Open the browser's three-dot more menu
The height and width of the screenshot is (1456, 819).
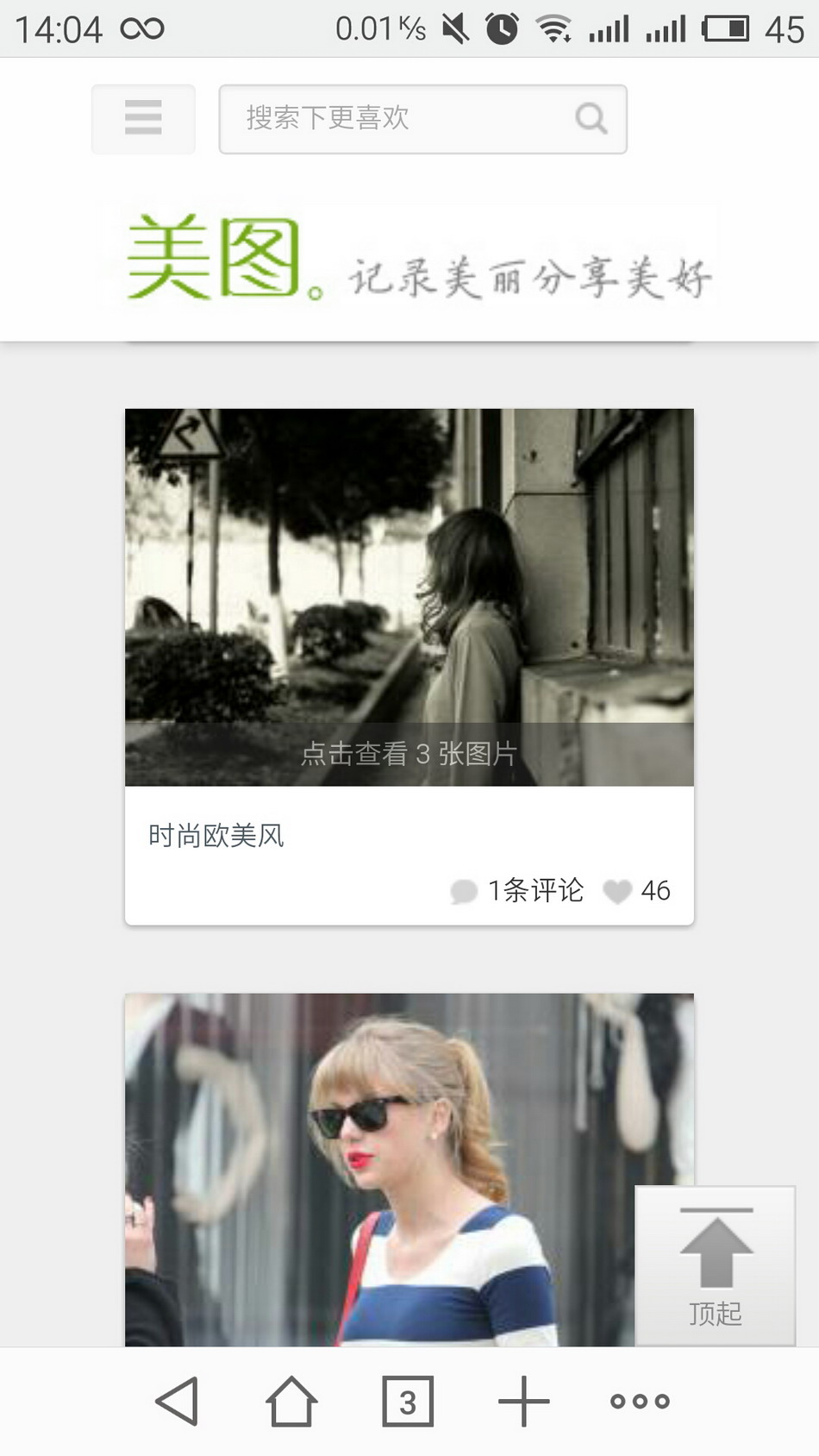[x=640, y=1401]
